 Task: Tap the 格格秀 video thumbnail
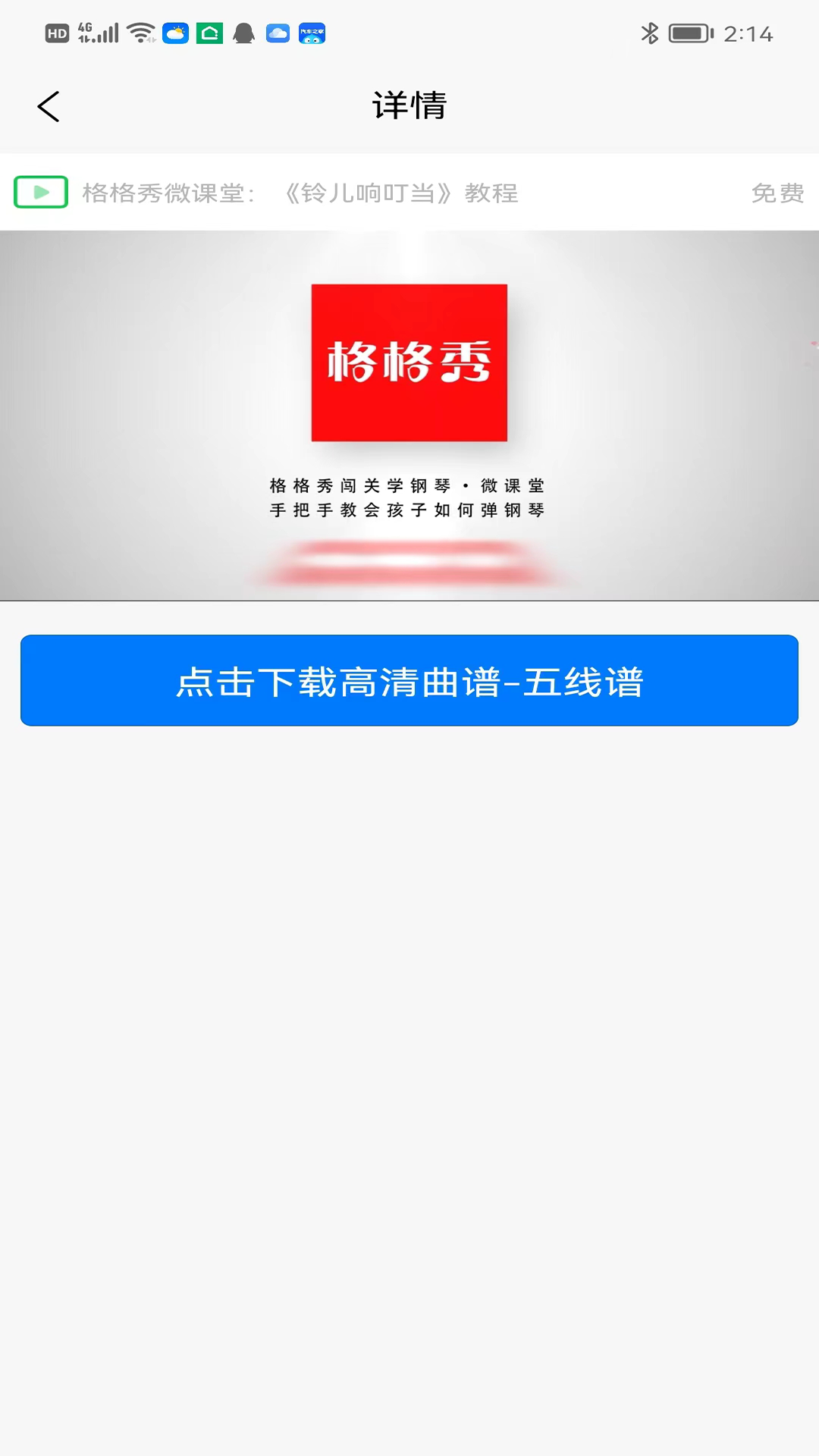[409, 412]
